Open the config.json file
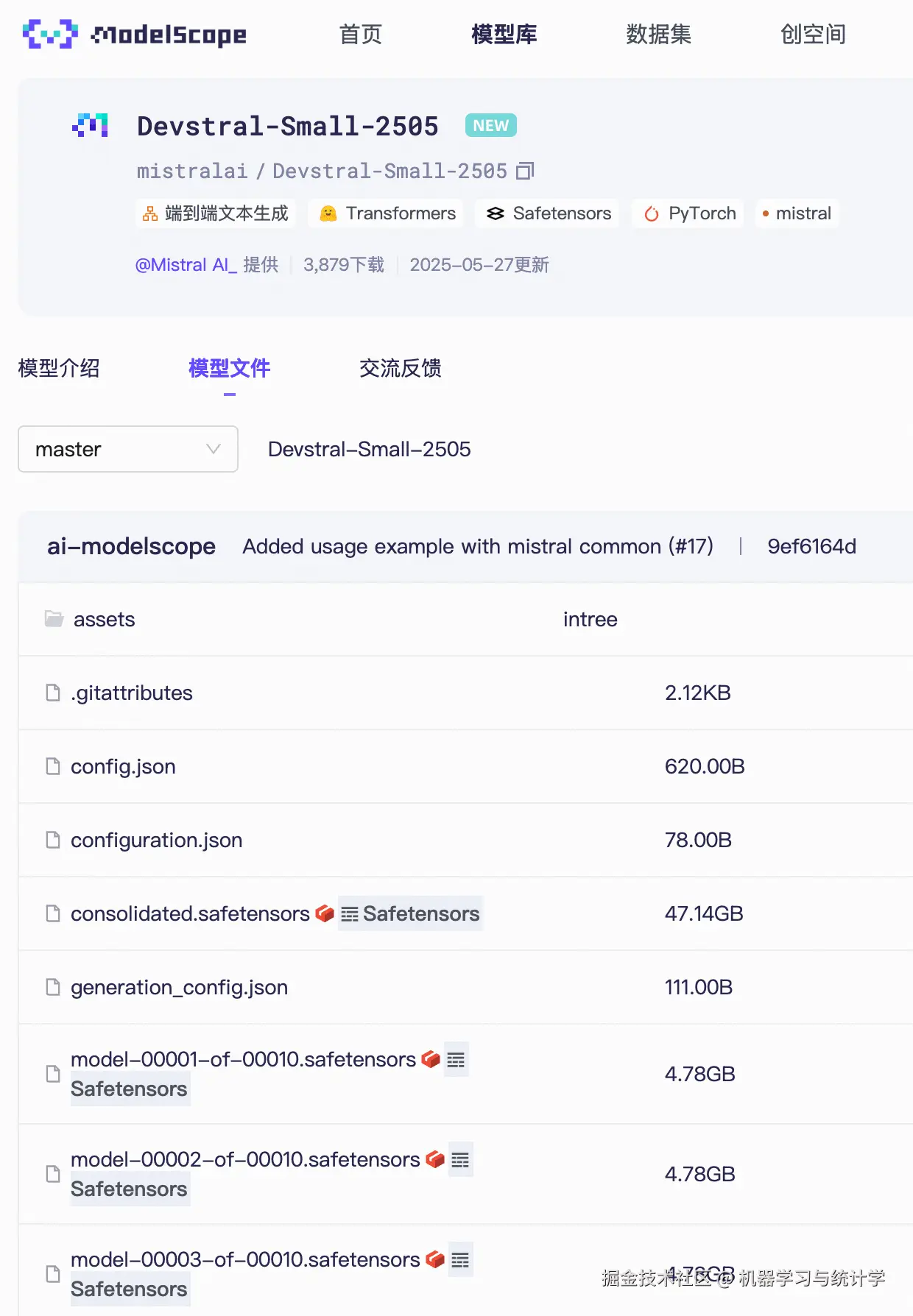The height and width of the screenshot is (1316, 913). click(x=123, y=767)
